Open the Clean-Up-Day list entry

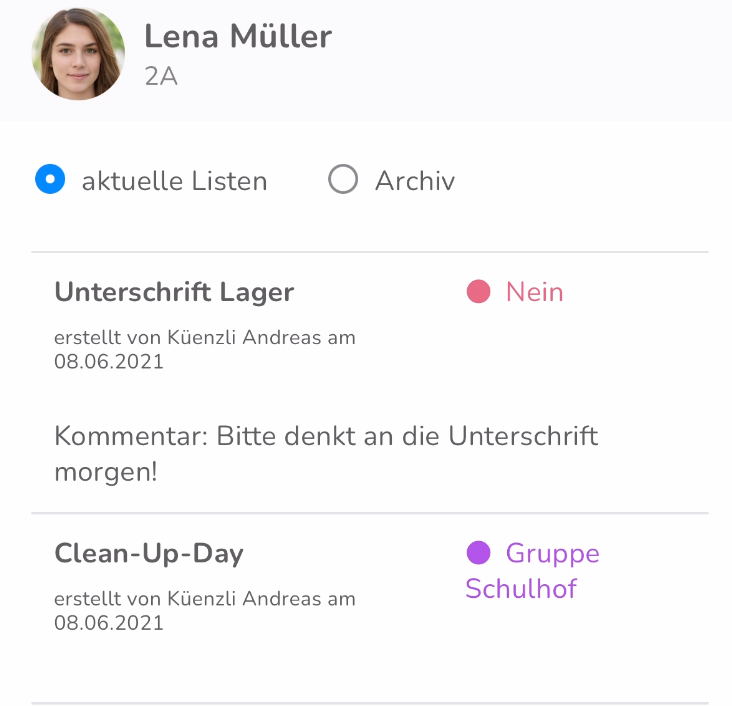coord(370,608)
